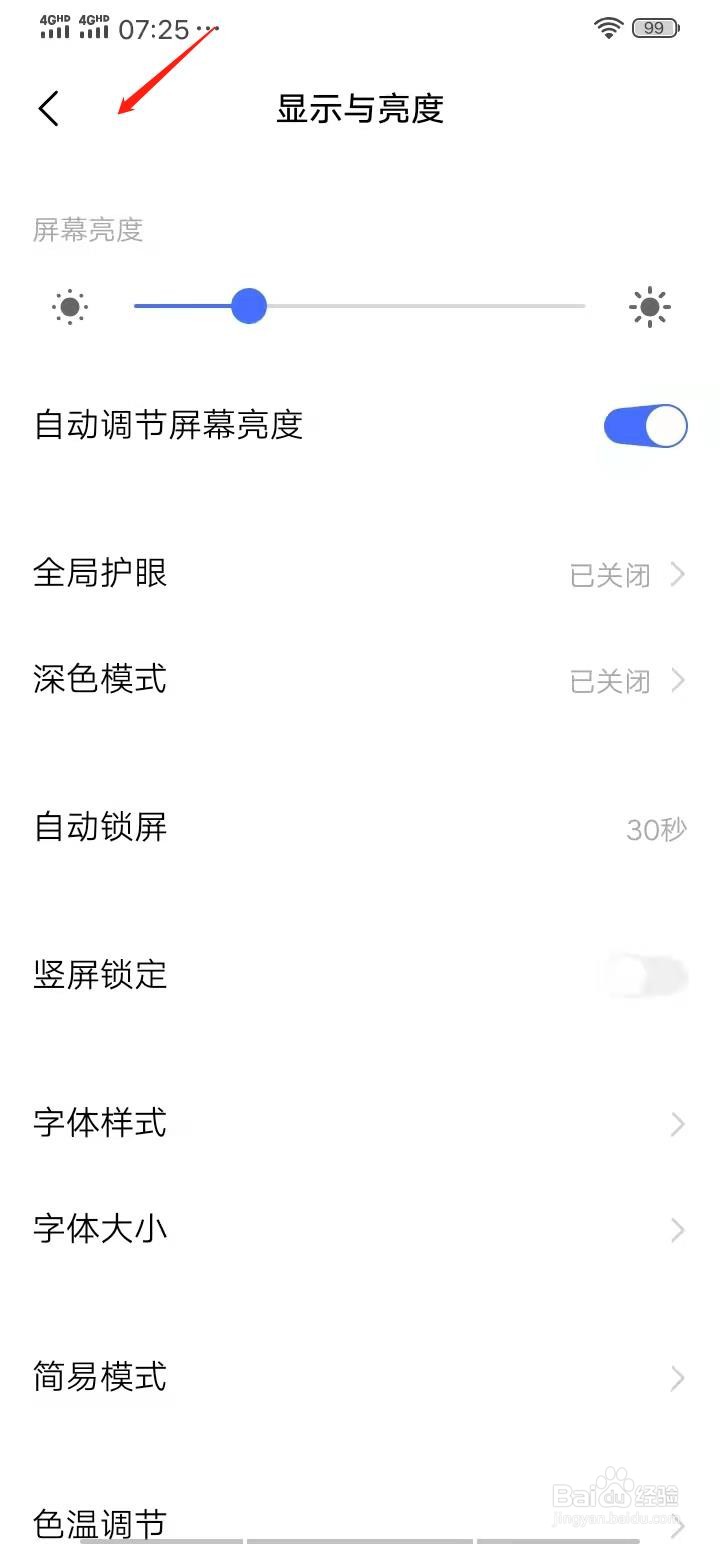Open 深色模式 settings
Viewport: 720px width, 1544px height.
pos(360,680)
